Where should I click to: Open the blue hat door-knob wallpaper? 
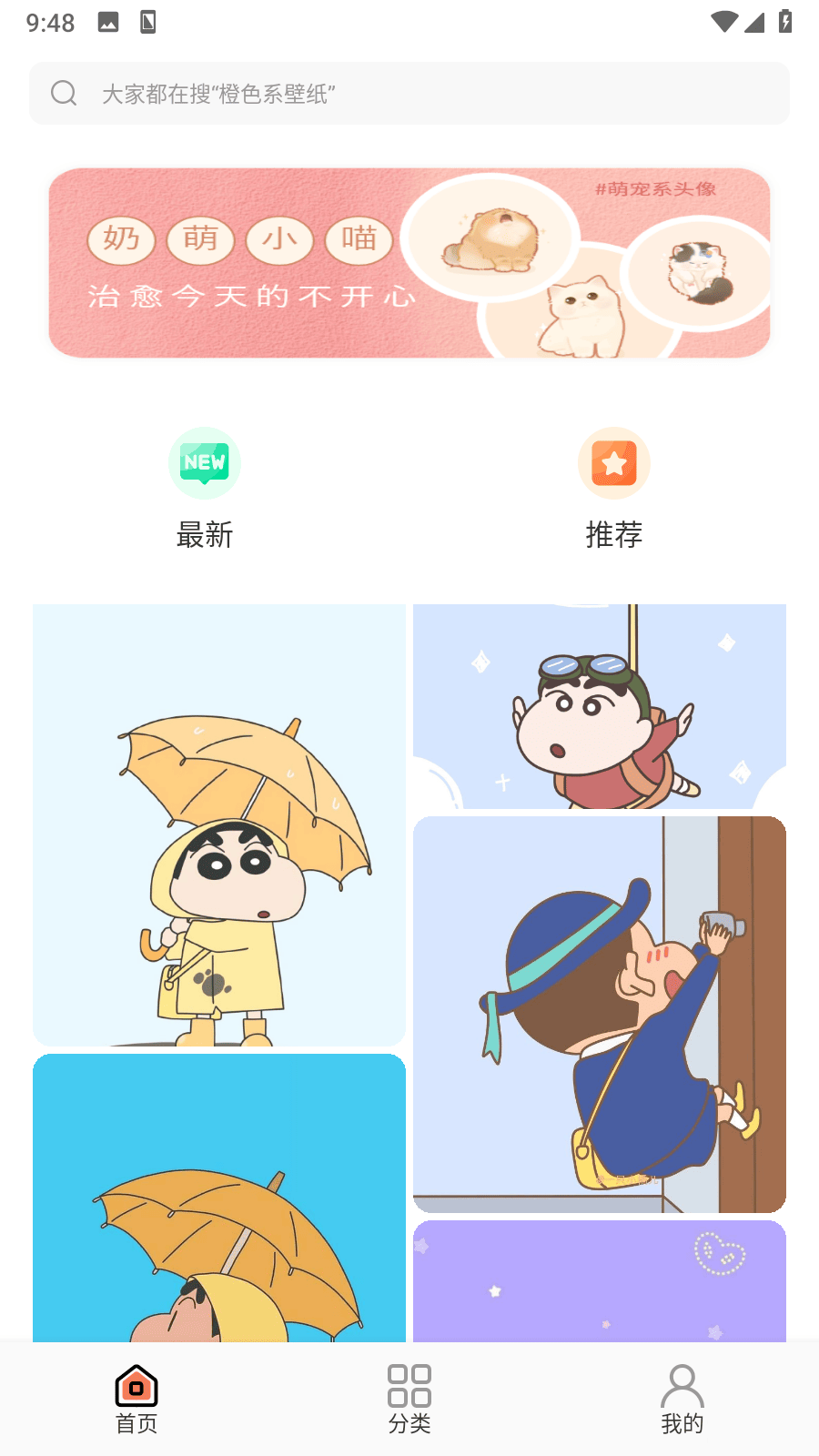(600, 1014)
